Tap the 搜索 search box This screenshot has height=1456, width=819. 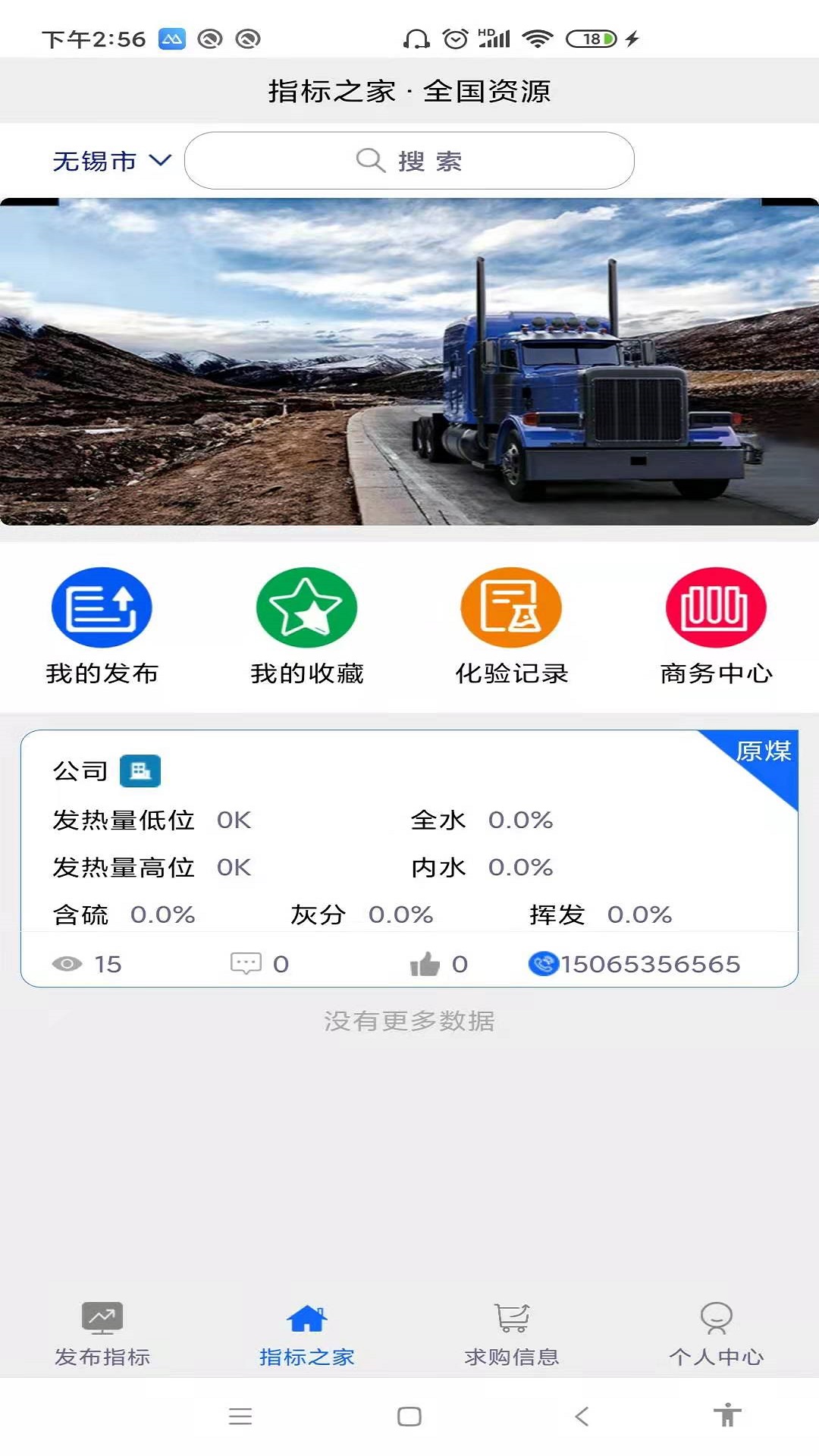tap(409, 161)
